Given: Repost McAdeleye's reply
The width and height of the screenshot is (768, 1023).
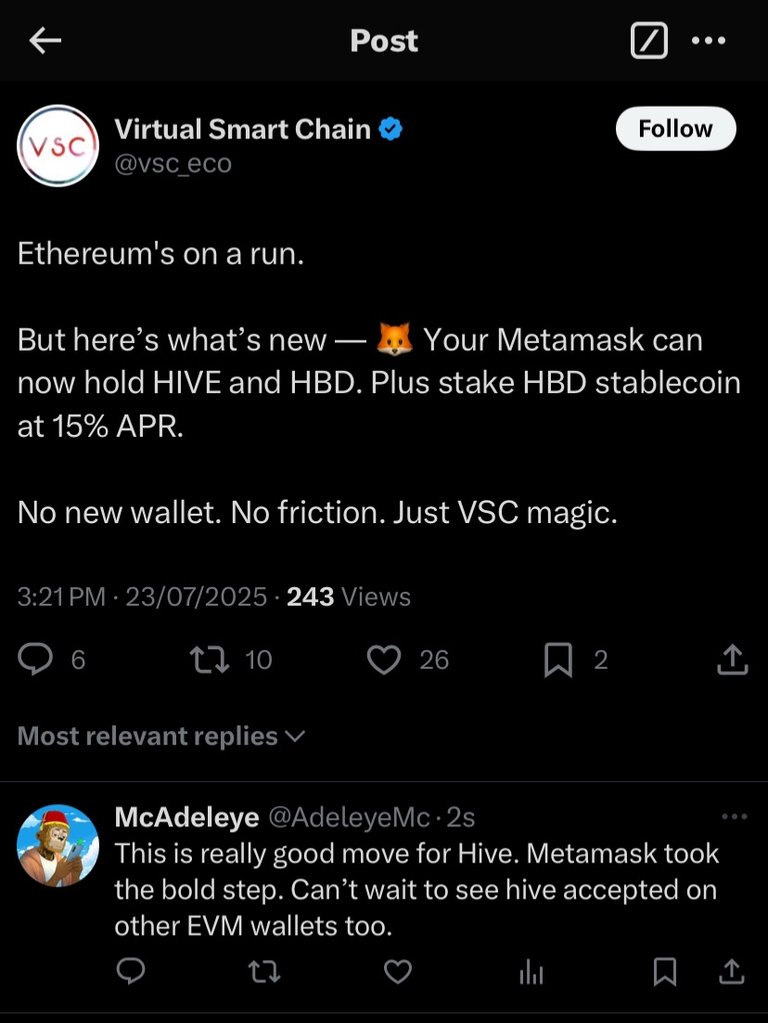Looking at the screenshot, I should (264, 971).
